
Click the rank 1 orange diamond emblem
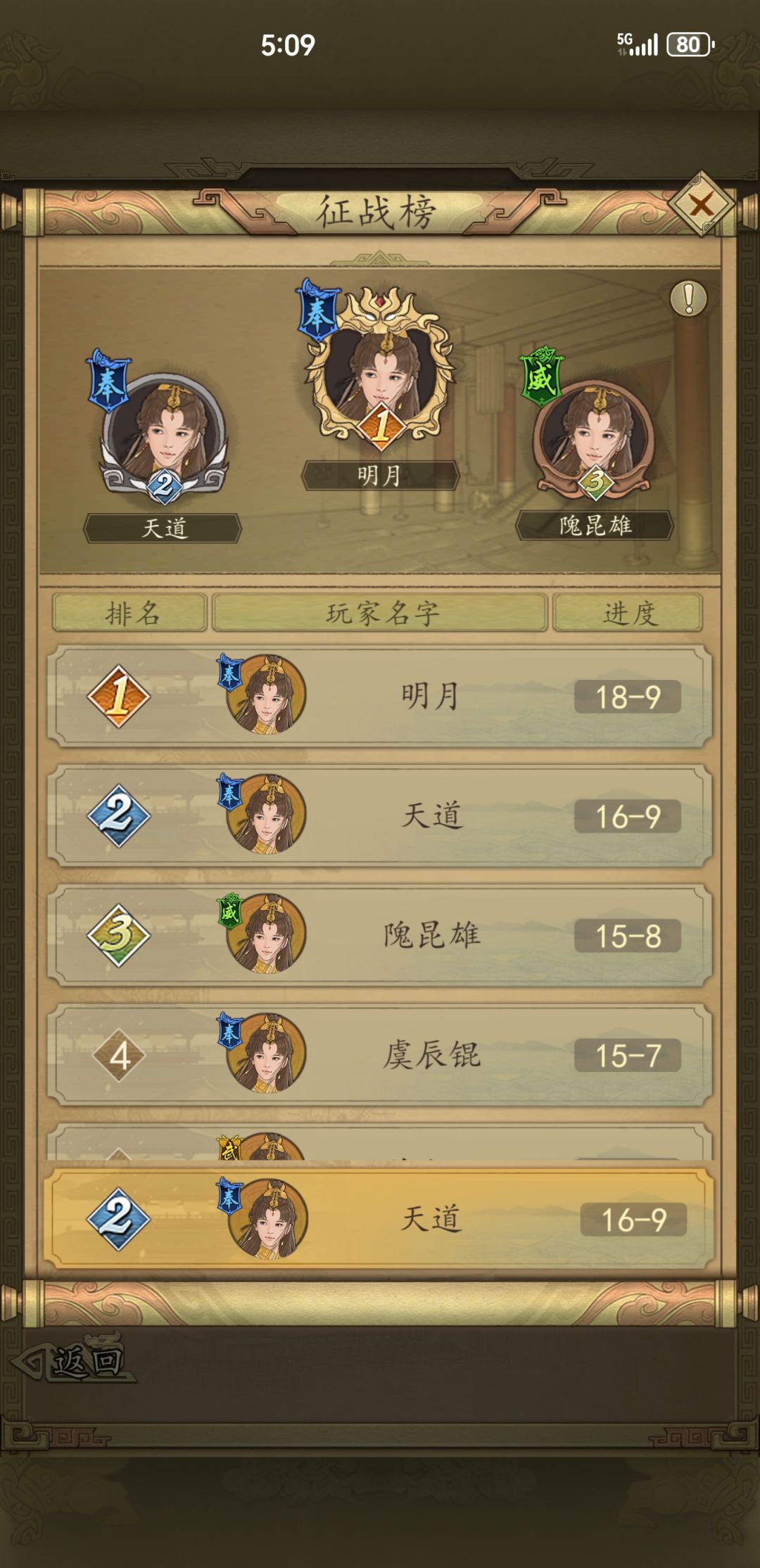click(119, 697)
